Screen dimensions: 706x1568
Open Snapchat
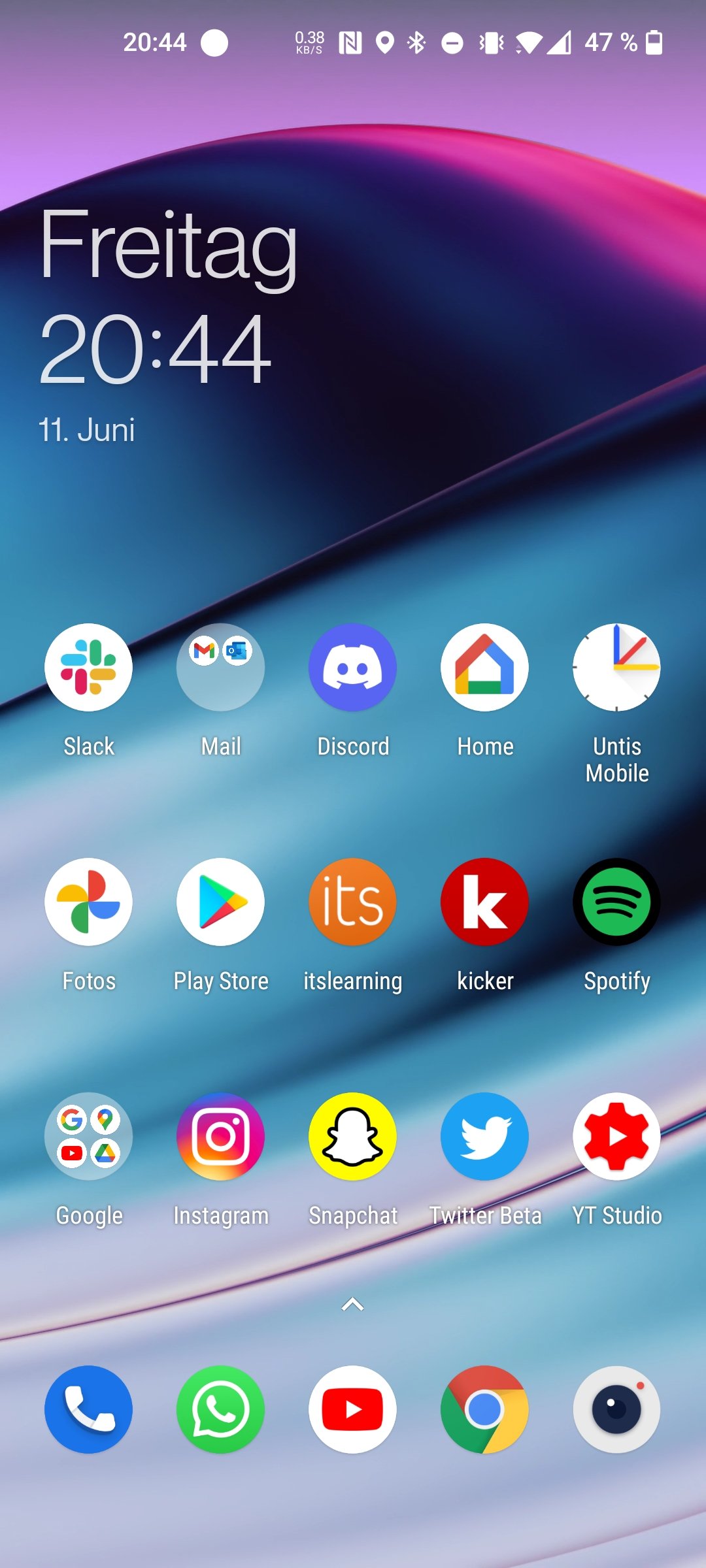coord(352,1136)
